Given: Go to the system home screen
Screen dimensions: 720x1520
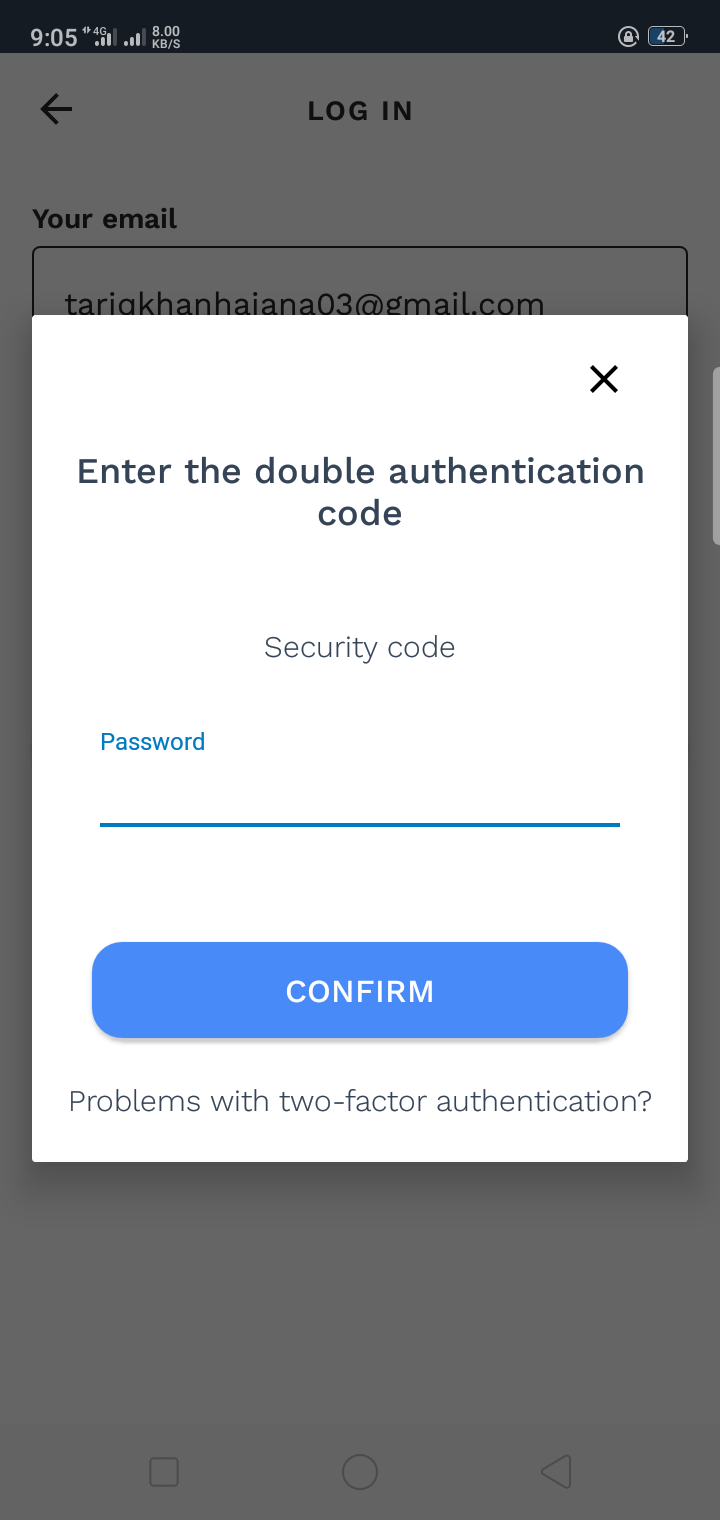Looking at the screenshot, I should [x=360, y=1472].
